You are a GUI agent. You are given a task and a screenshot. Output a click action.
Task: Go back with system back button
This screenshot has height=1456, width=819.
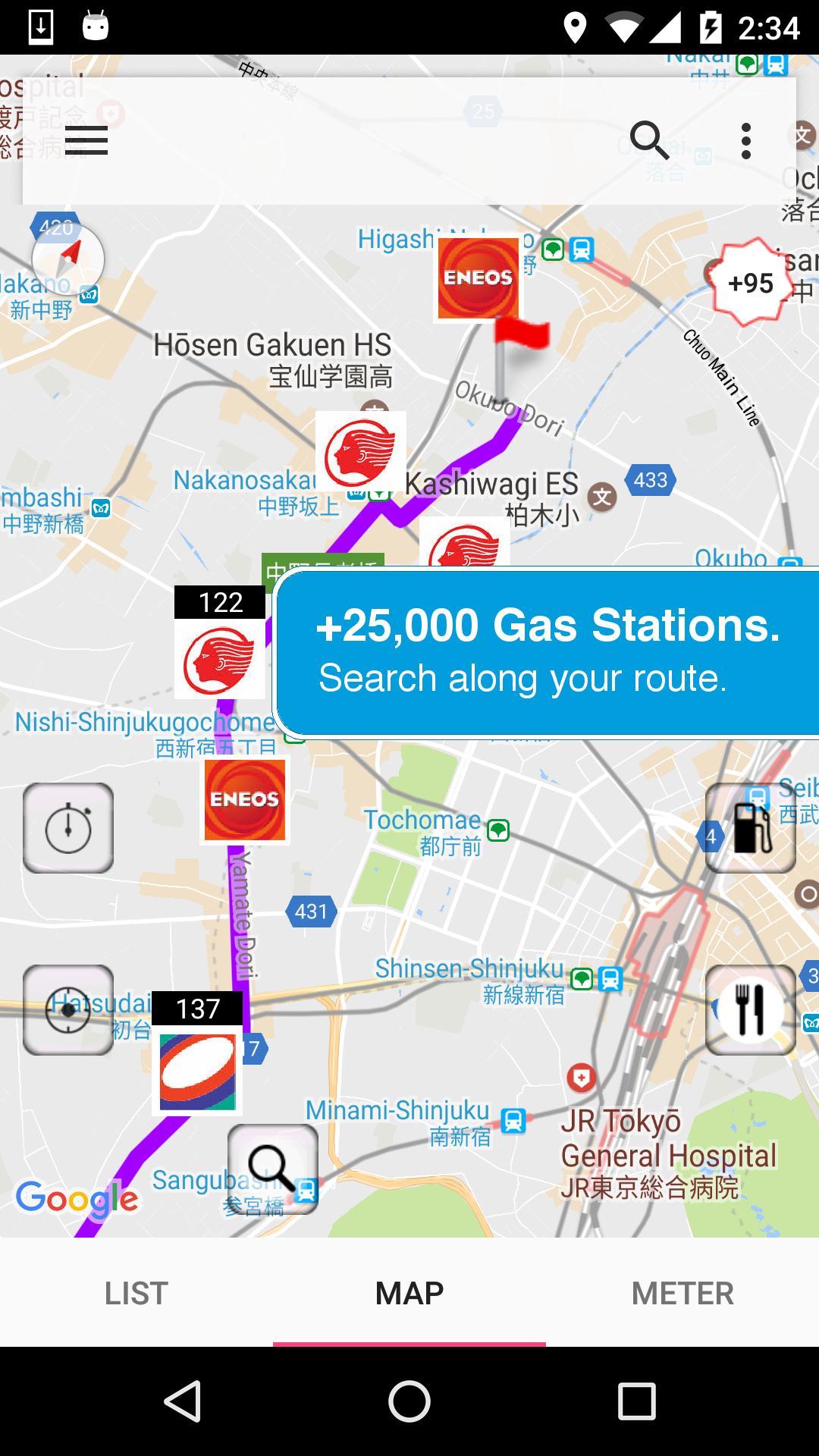[182, 1401]
